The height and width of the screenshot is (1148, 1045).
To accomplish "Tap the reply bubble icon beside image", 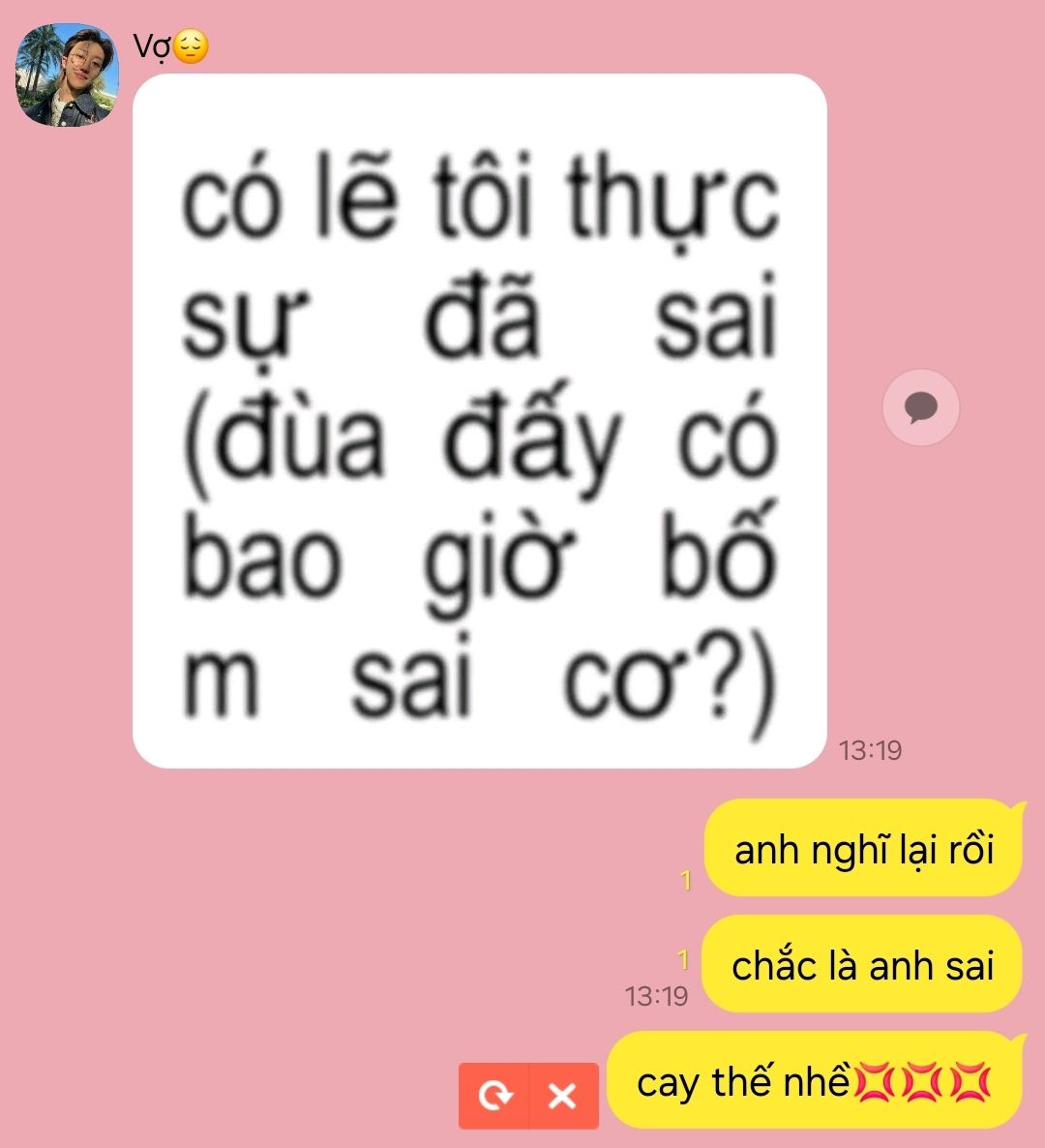I will [920, 408].
